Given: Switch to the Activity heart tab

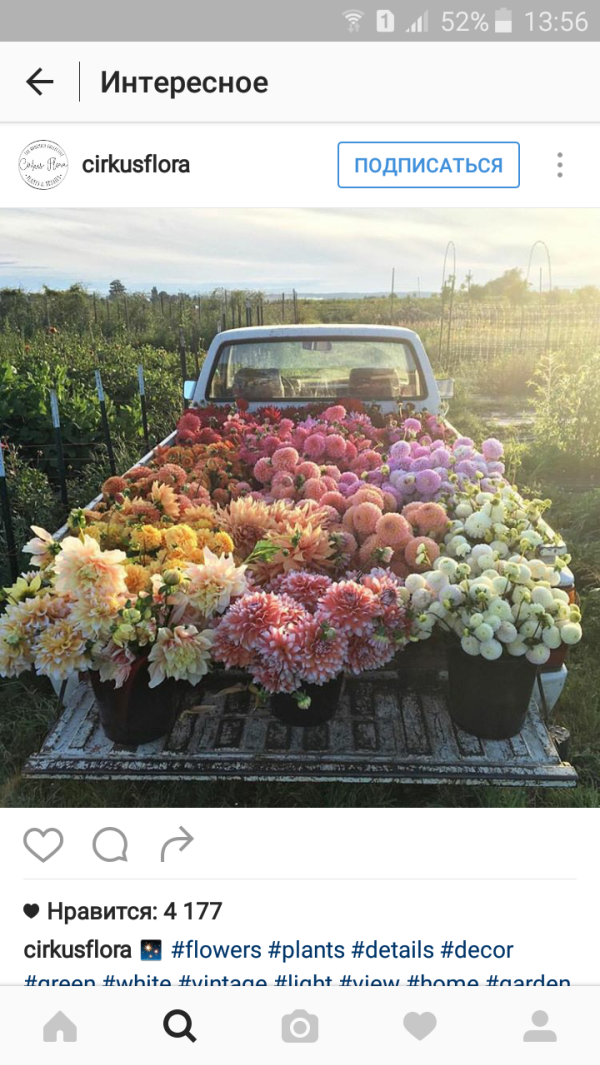Looking at the screenshot, I should pyautogui.click(x=420, y=1026).
